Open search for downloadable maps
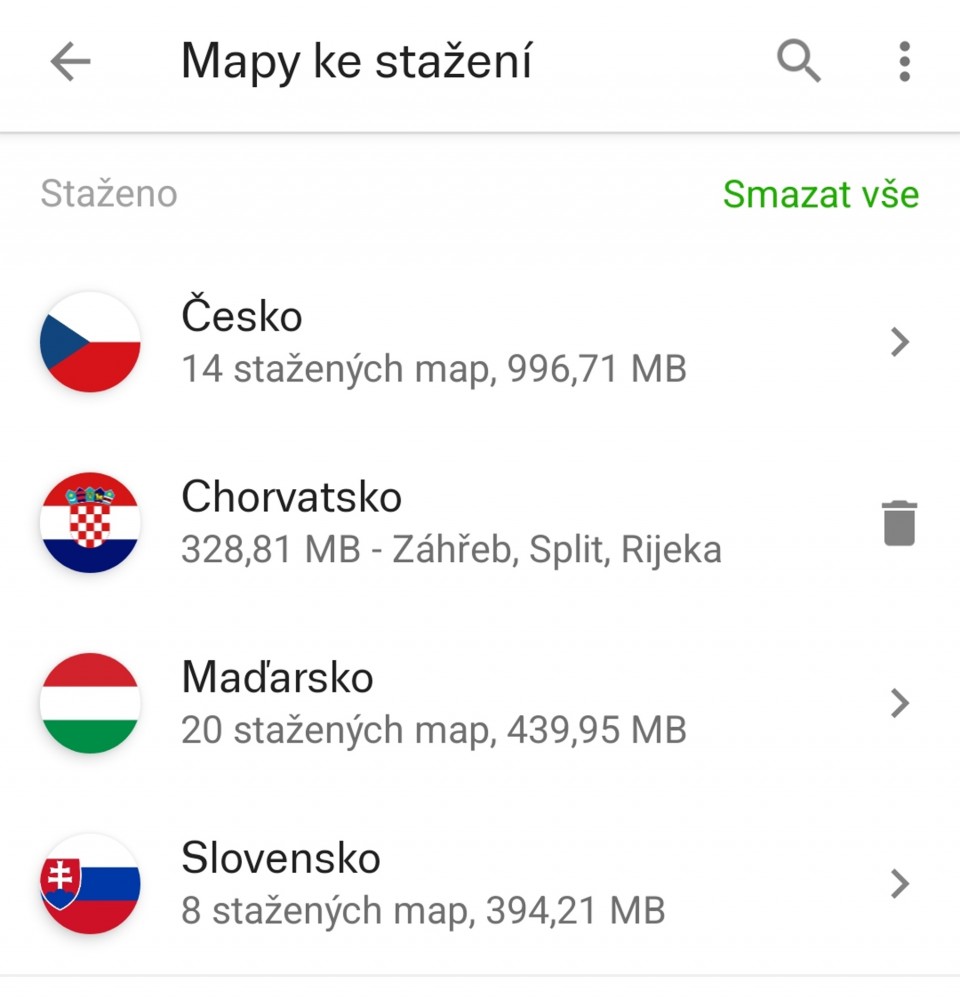960x1000 pixels. [x=799, y=62]
